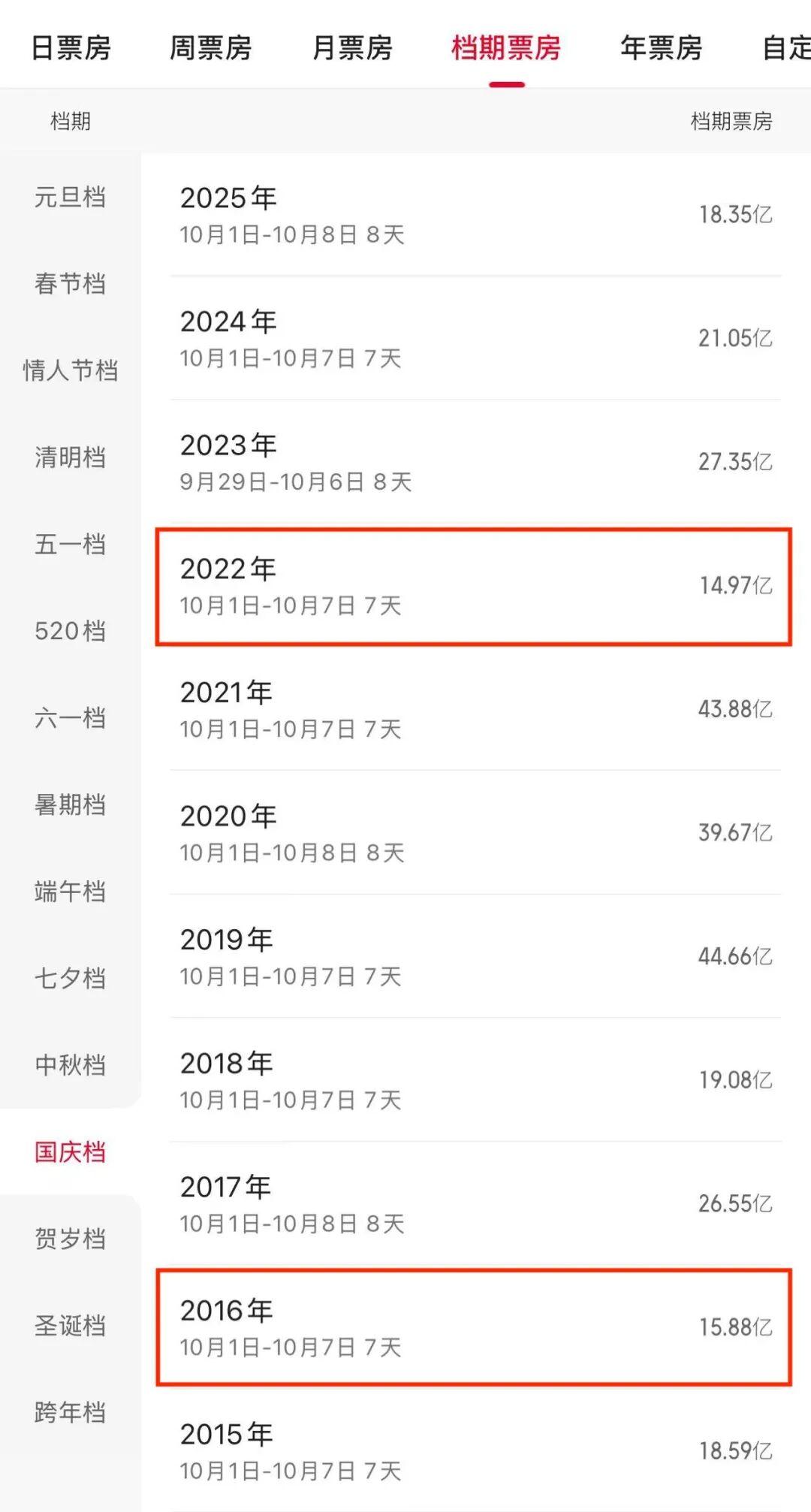Image resolution: width=811 pixels, height=1512 pixels.
Task: Open the 周票房 tab
Action: pos(210,48)
